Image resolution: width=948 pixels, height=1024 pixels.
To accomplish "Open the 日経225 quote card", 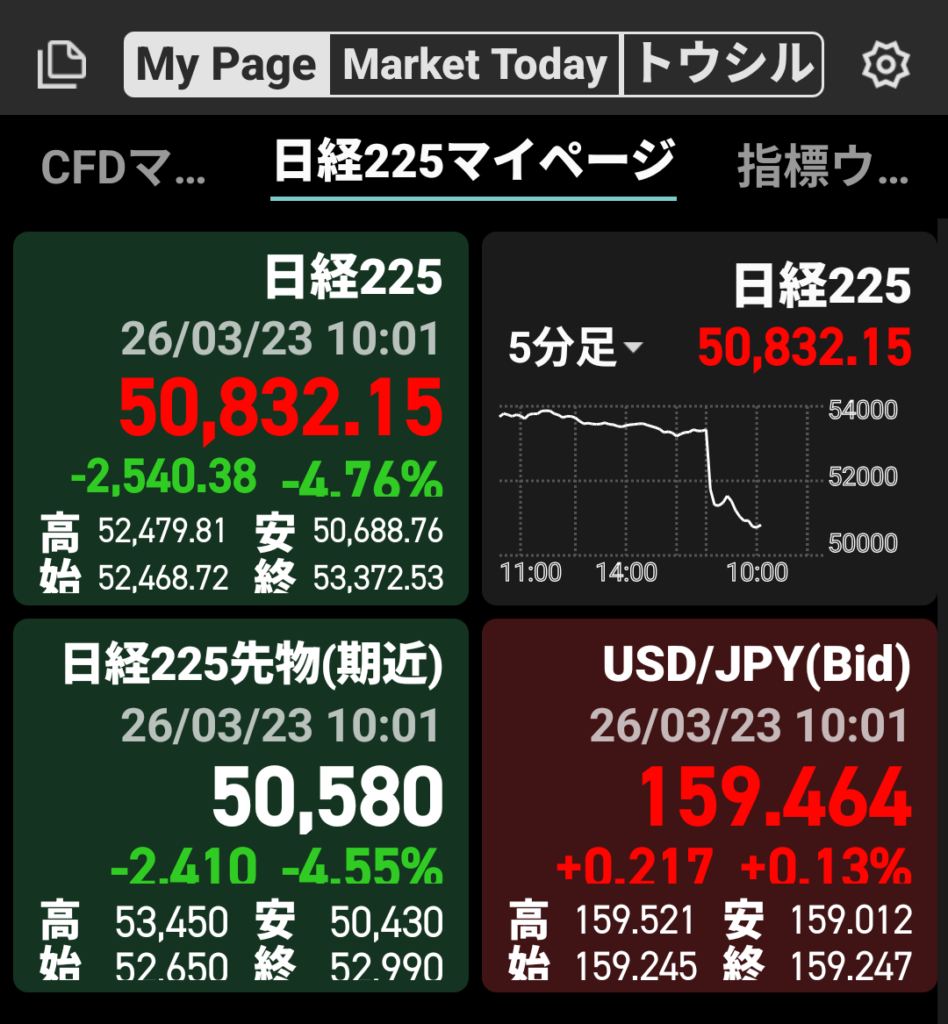I will pyautogui.click(x=240, y=420).
